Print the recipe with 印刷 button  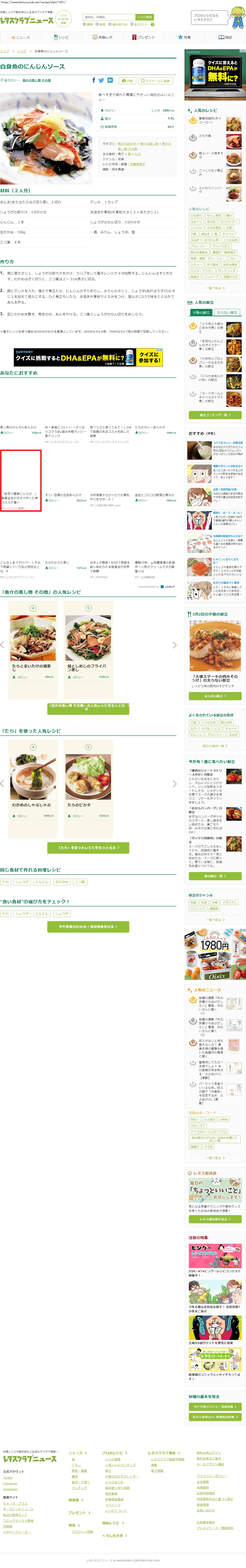click(127, 80)
